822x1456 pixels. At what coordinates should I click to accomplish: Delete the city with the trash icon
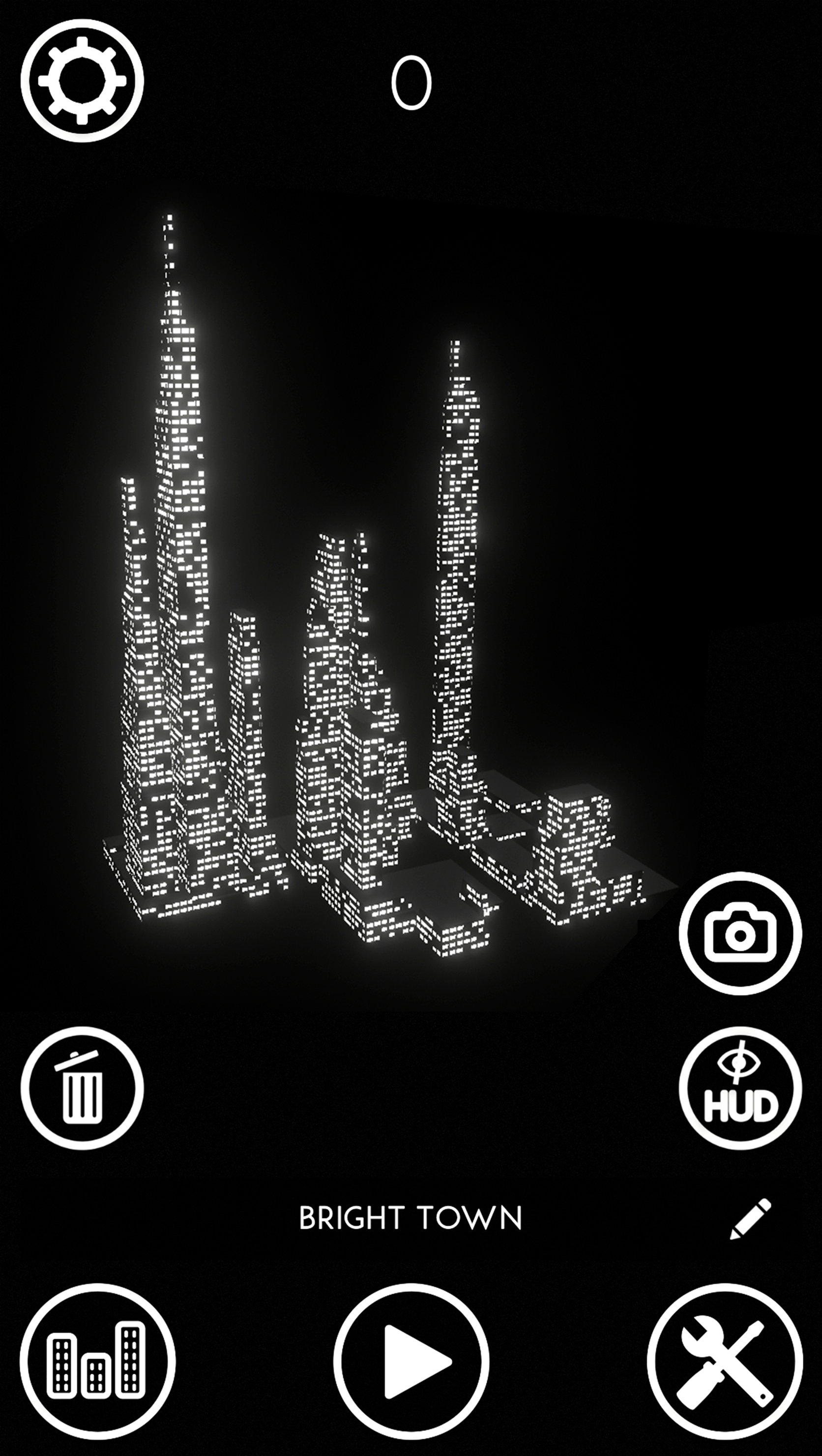(83, 1088)
